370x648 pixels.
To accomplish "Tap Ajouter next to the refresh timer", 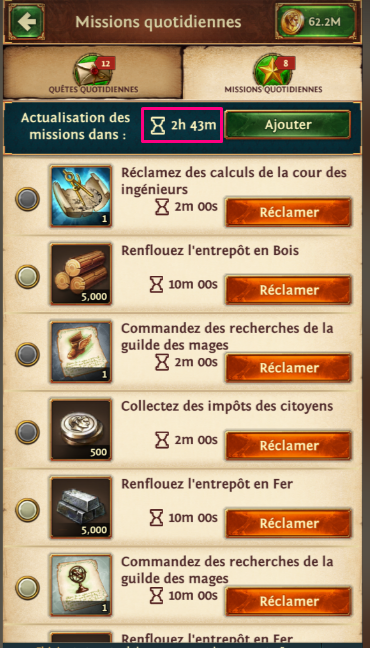I will tap(288, 125).
